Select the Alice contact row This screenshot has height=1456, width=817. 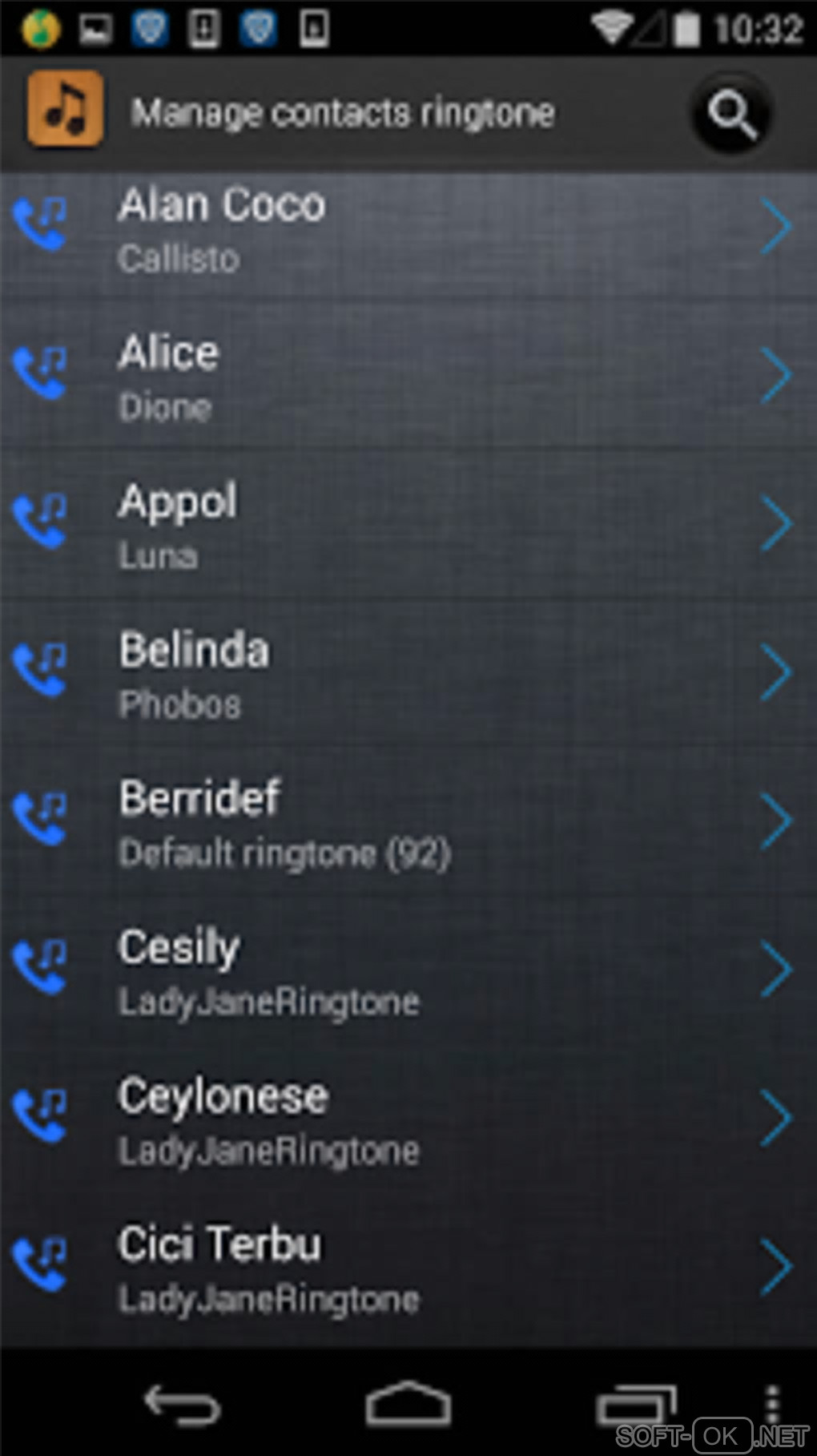click(x=408, y=377)
